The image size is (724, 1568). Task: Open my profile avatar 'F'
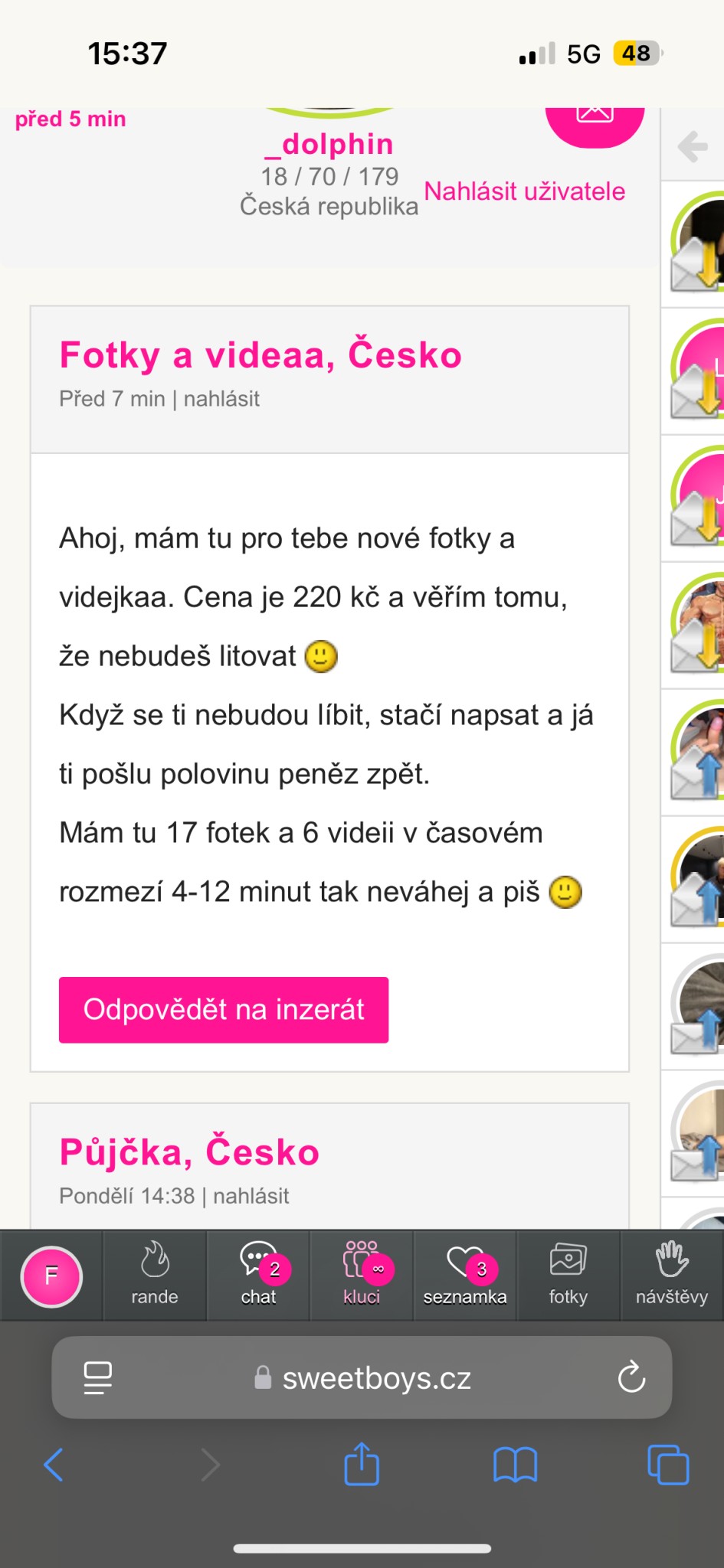(x=51, y=1276)
